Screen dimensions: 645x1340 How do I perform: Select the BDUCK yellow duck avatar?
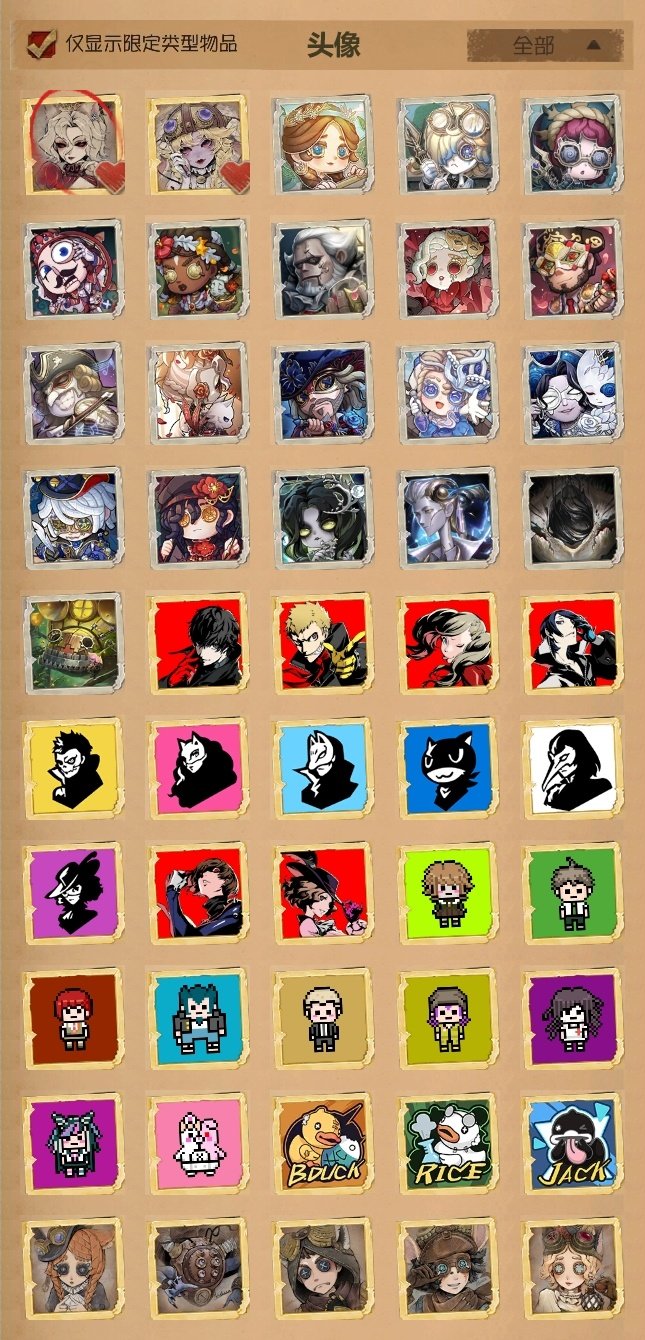[321, 1143]
